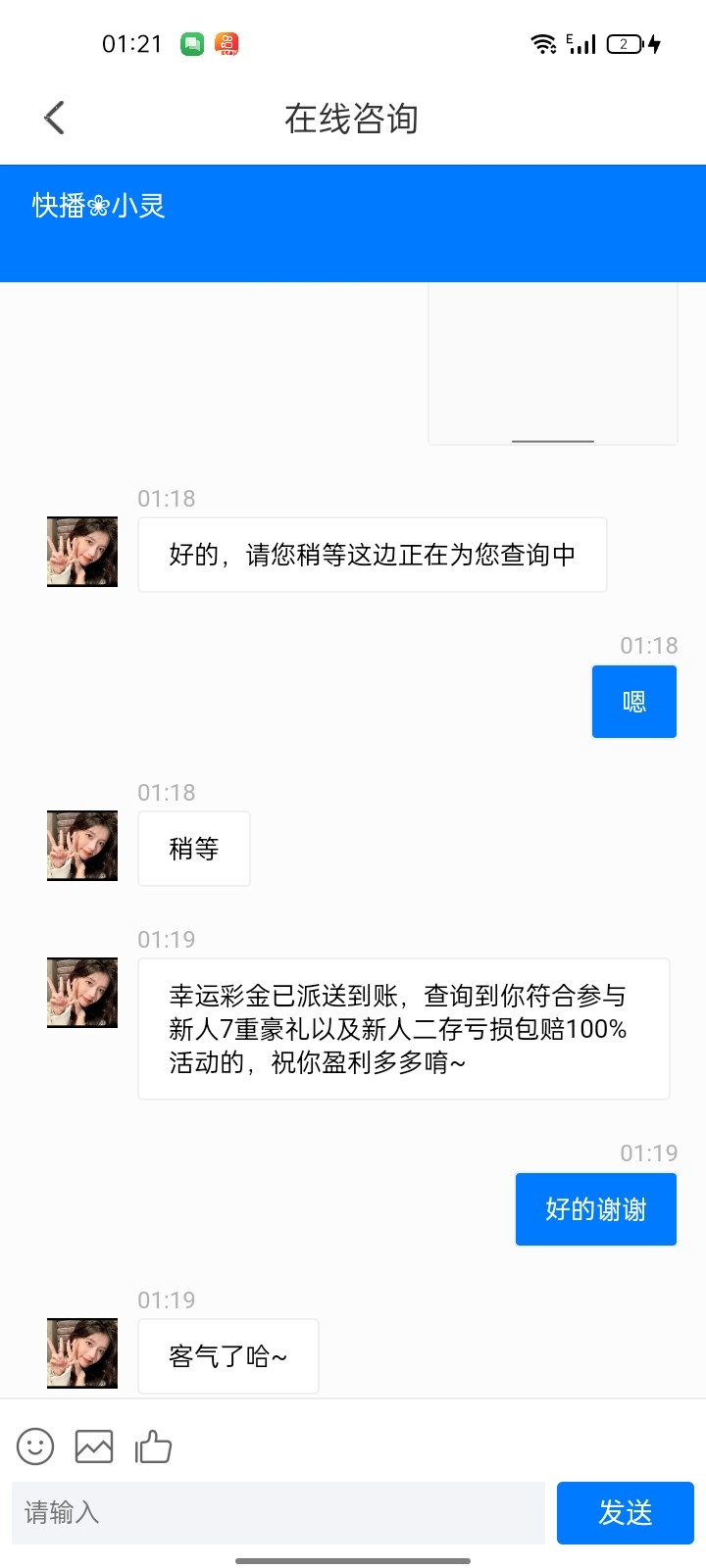Attach an image to the chat
Screen dimensions: 706x1568
click(x=94, y=1446)
